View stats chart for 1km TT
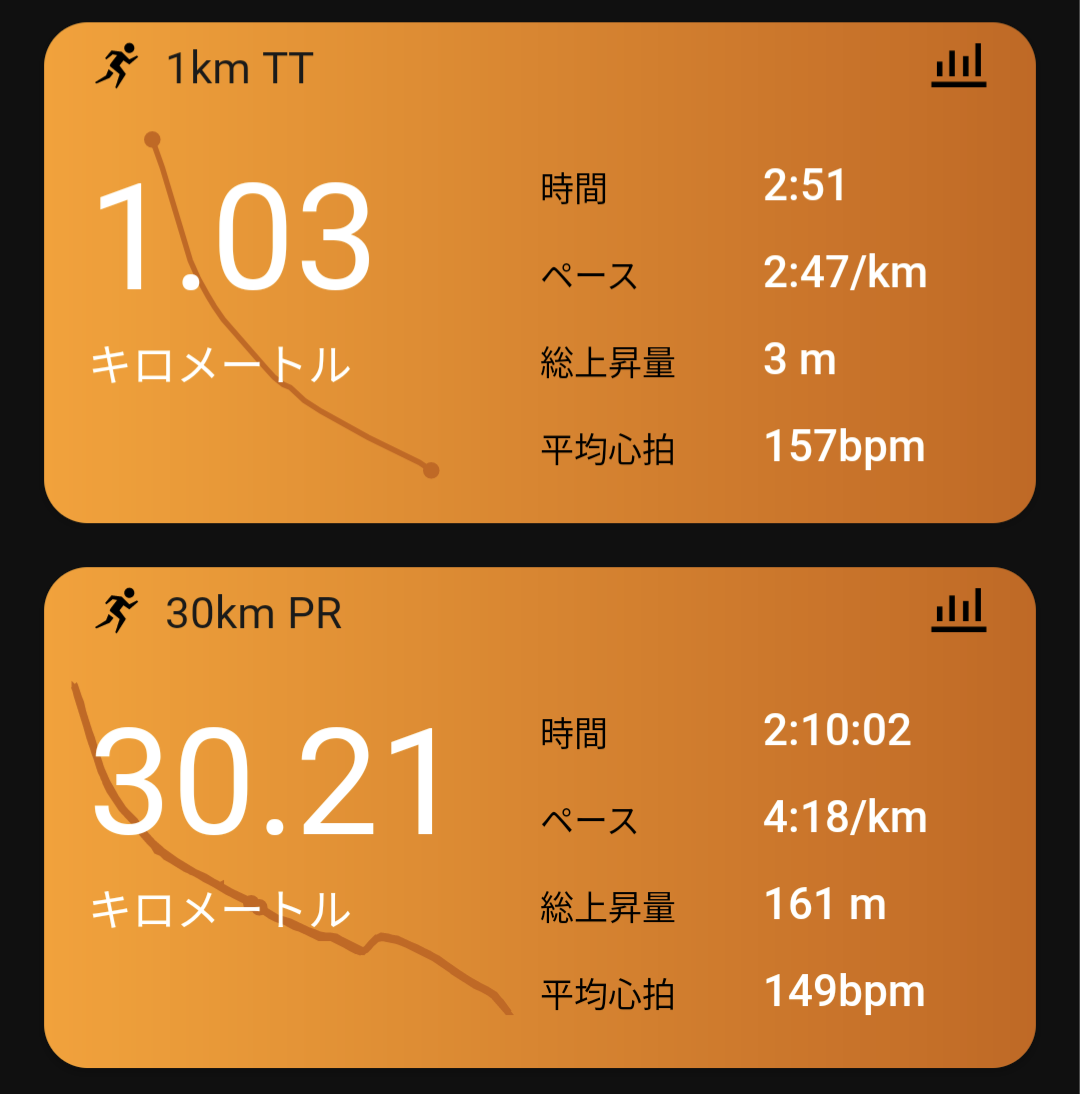Image resolution: width=1080 pixels, height=1094 pixels. tap(958, 67)
